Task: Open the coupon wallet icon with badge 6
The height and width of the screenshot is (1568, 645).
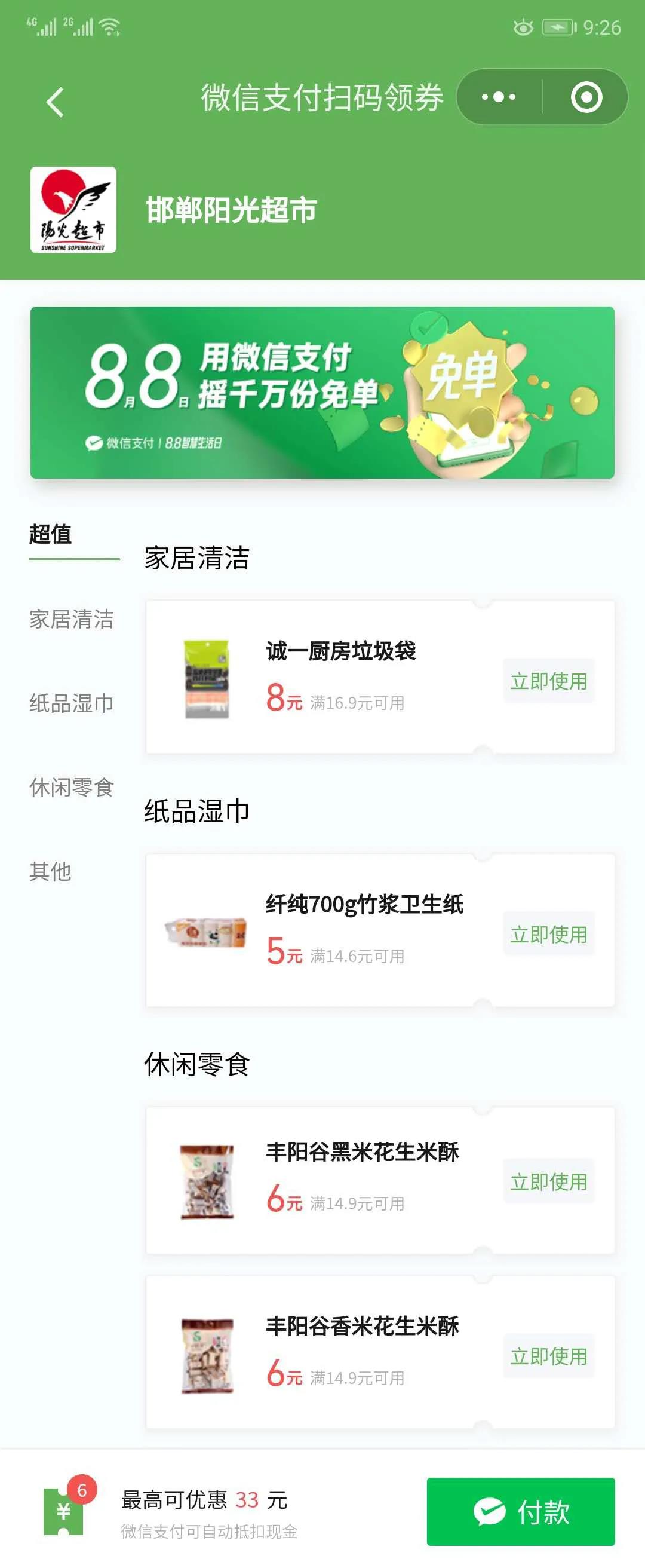Action: [x=64, y=1510]
